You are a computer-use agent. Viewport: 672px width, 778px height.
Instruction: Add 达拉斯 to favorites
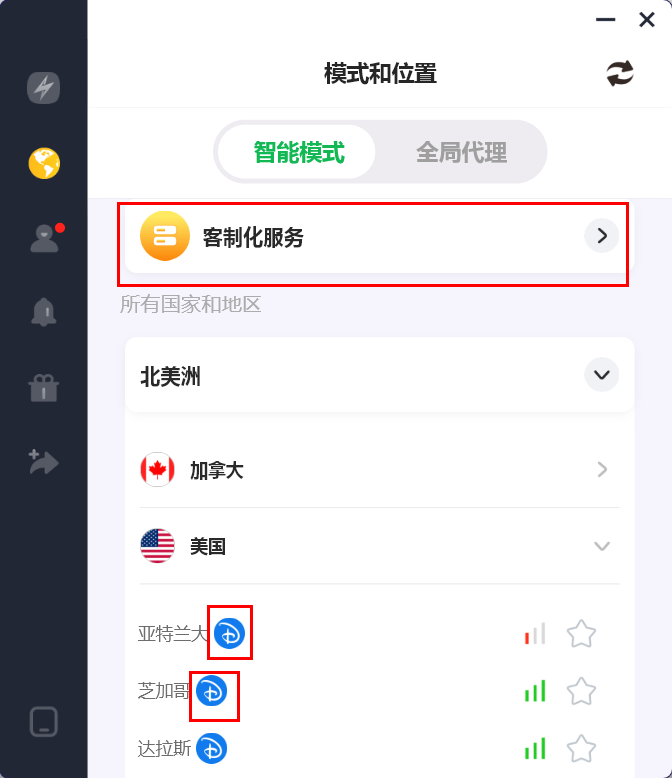581,747
